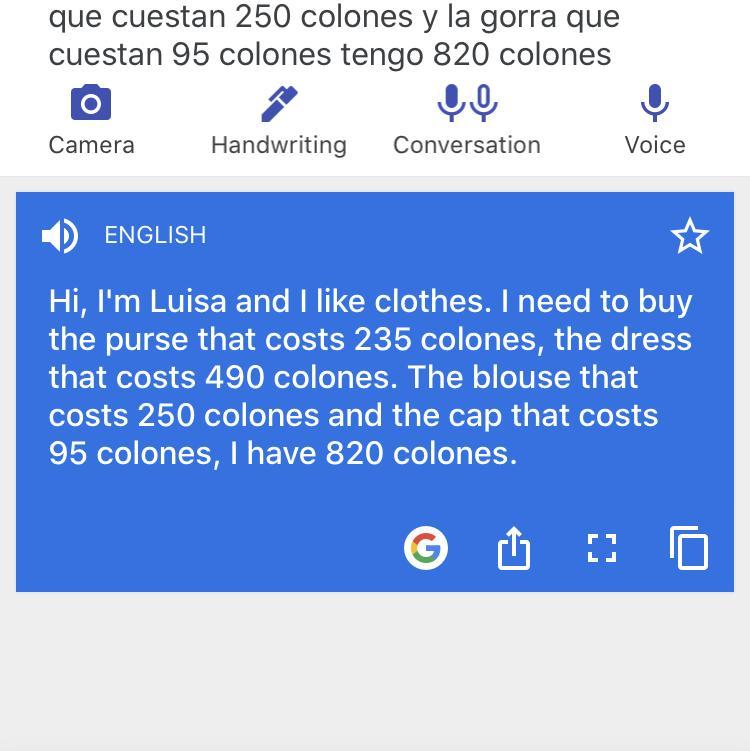This screenshot has width=750, height=751.
Task: Search the translation with Google
Action: (x=426, y=548)
